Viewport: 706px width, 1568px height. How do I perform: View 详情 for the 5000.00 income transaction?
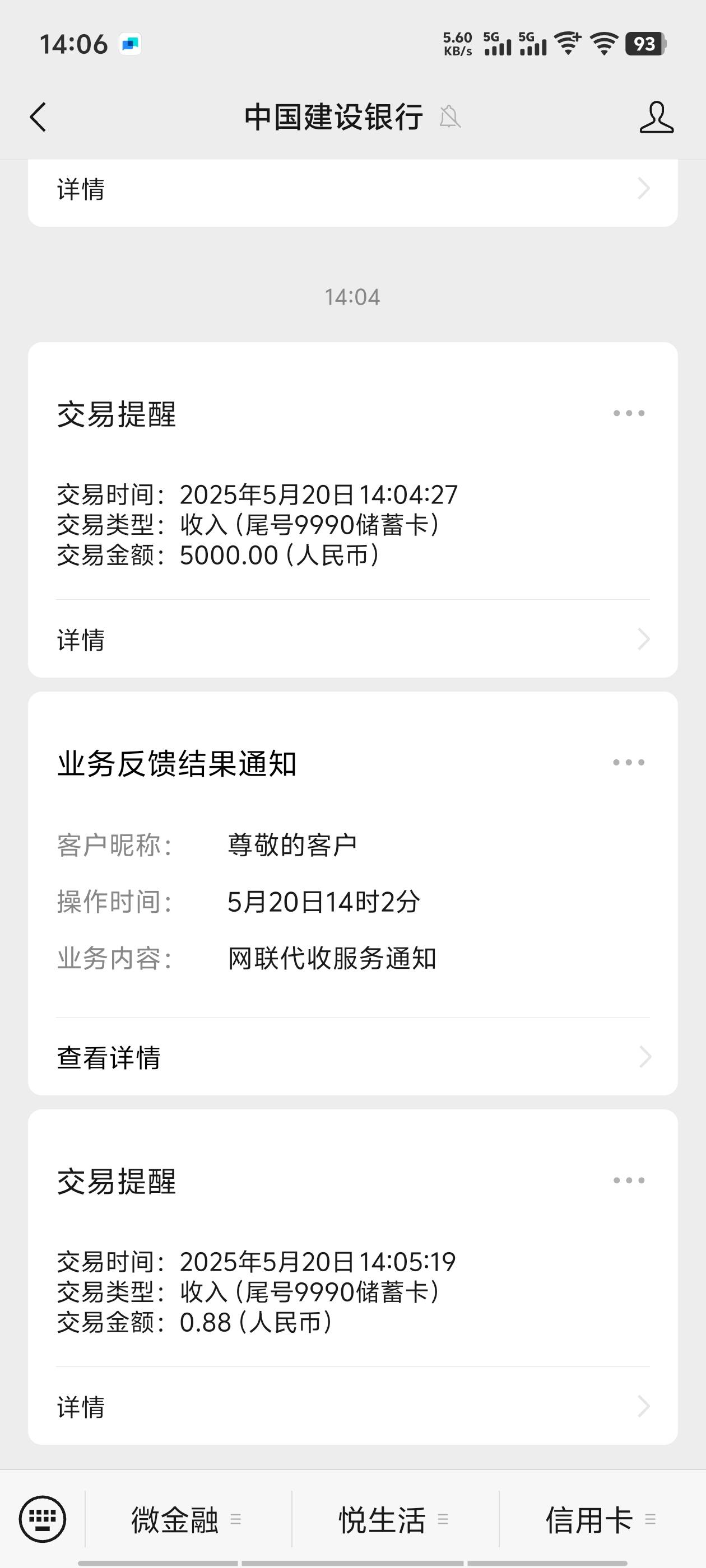352,639
